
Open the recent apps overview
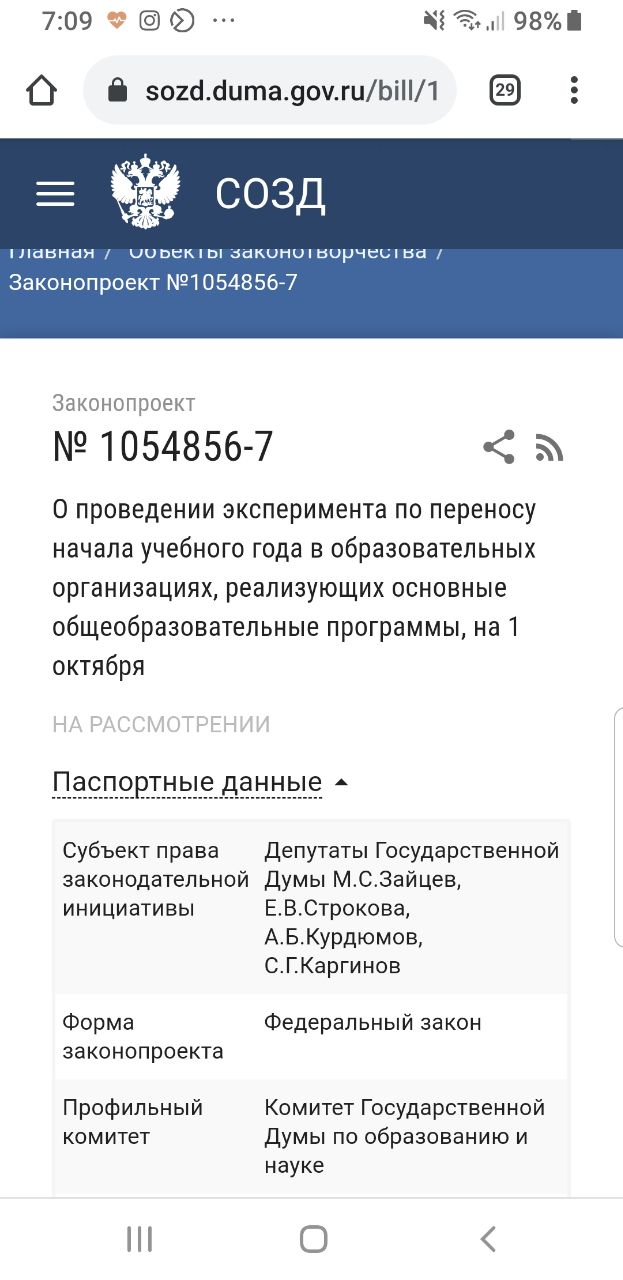[139, 1240]
